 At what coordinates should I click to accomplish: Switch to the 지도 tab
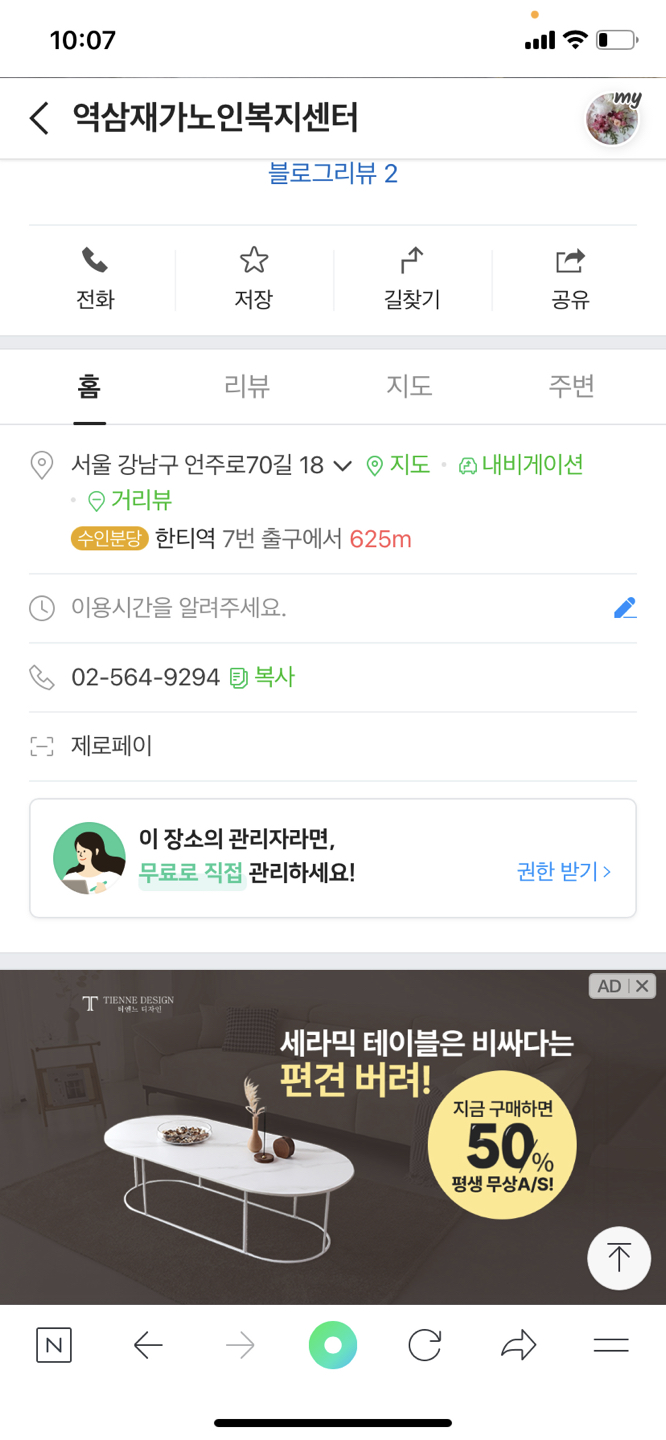[409, 386]
